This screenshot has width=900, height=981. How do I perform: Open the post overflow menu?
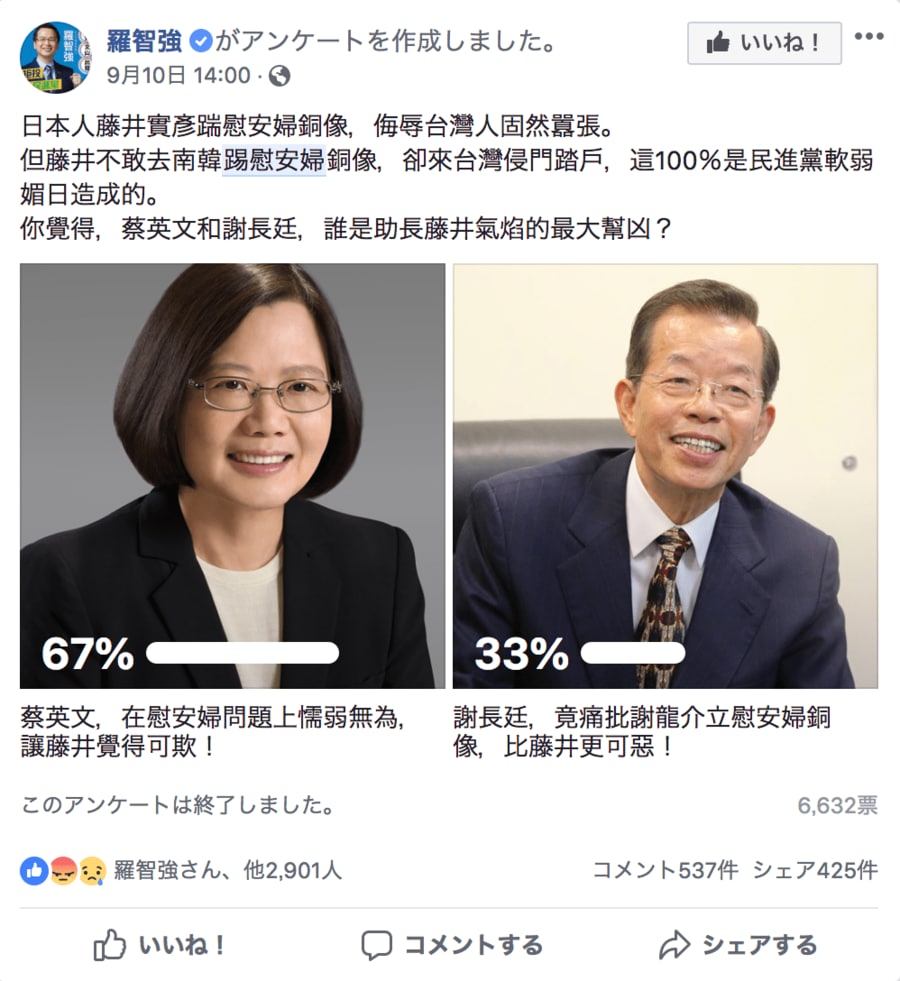[x=869, y=38]
